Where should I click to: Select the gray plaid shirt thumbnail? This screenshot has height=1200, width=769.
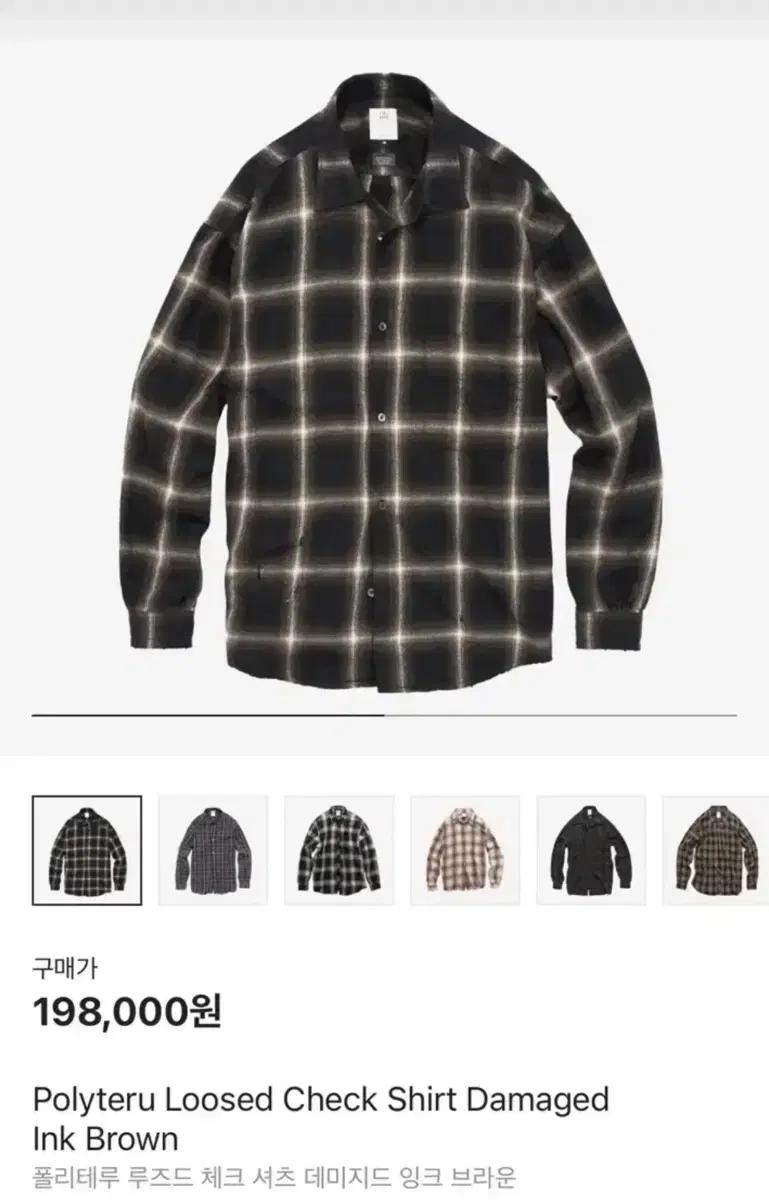coord(213,848)
